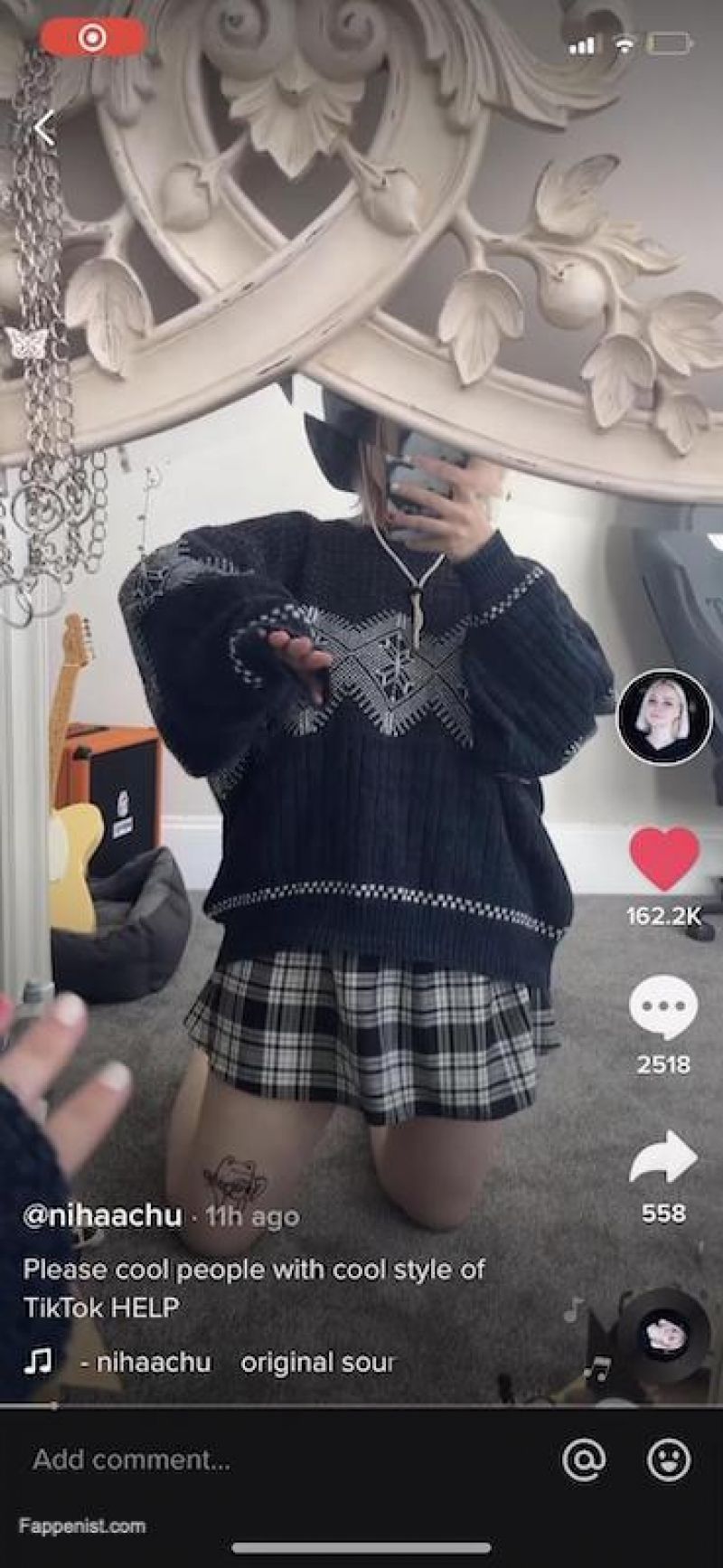Share this video via the arrow icon
The image size is (723, 1568).
coord(664,1157)
